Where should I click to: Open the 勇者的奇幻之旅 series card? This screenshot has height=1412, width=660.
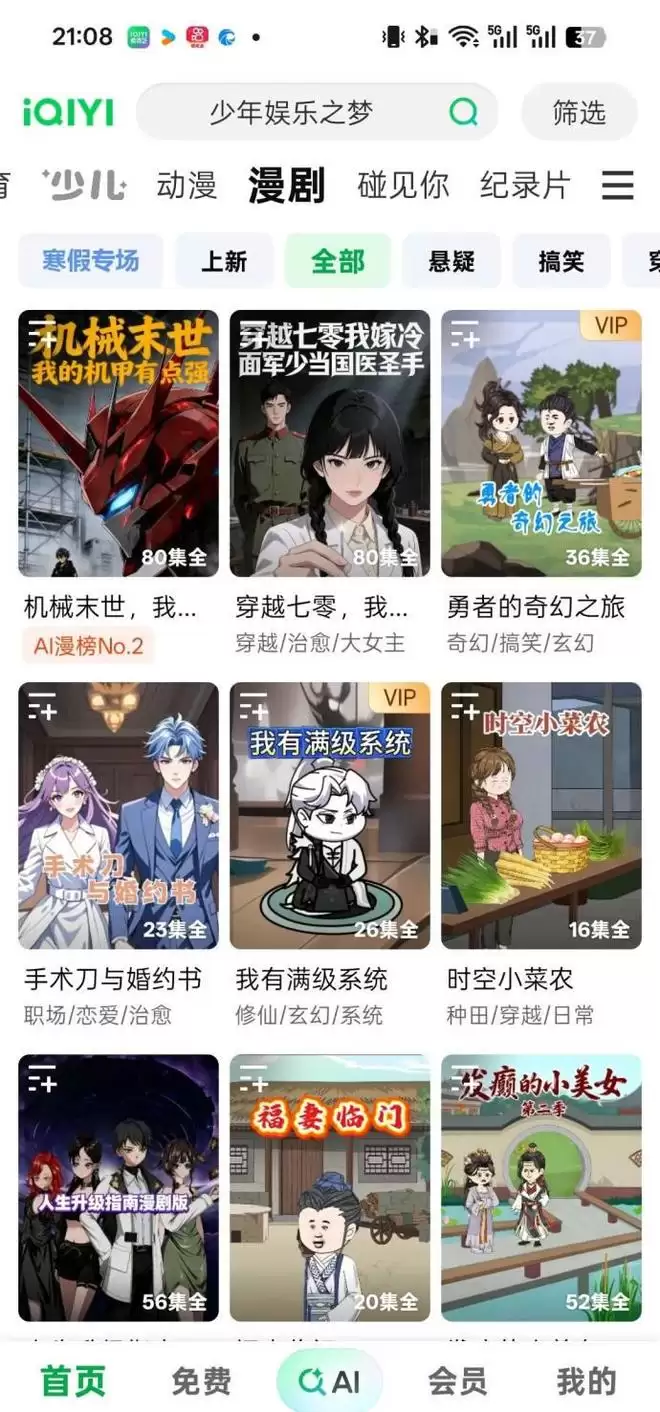541,443
